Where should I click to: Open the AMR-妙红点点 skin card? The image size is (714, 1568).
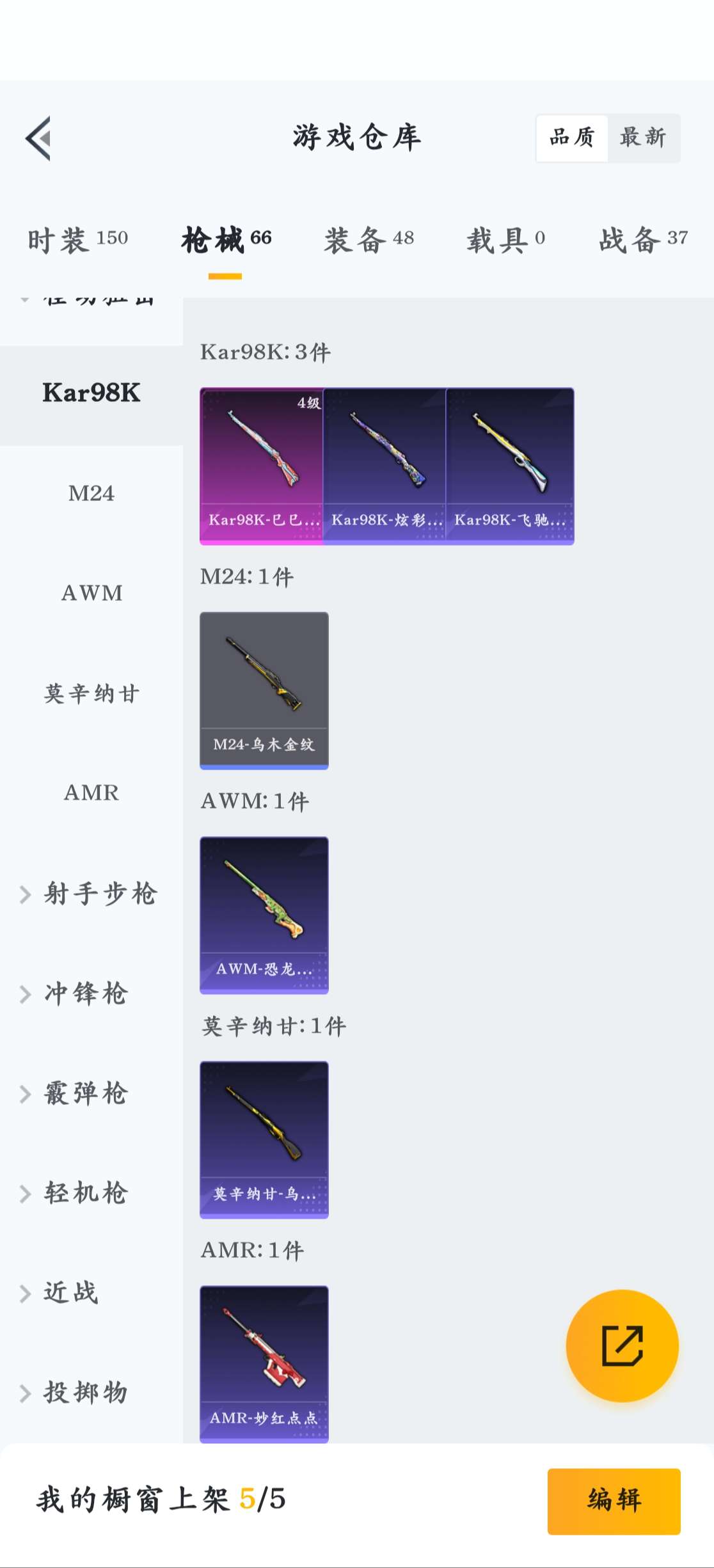264,1365
